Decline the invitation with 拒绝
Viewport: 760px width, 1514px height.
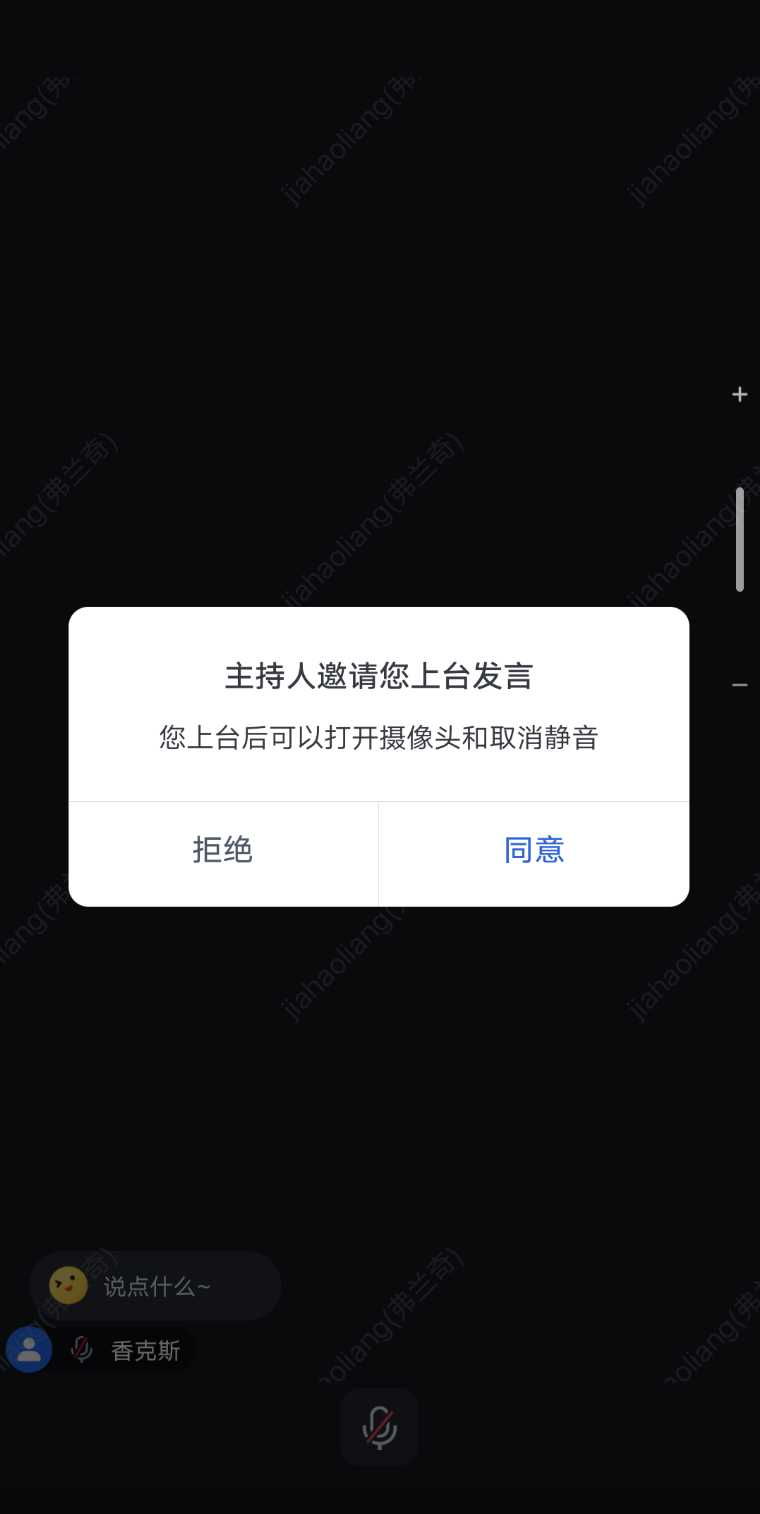(x=223, y=851)
